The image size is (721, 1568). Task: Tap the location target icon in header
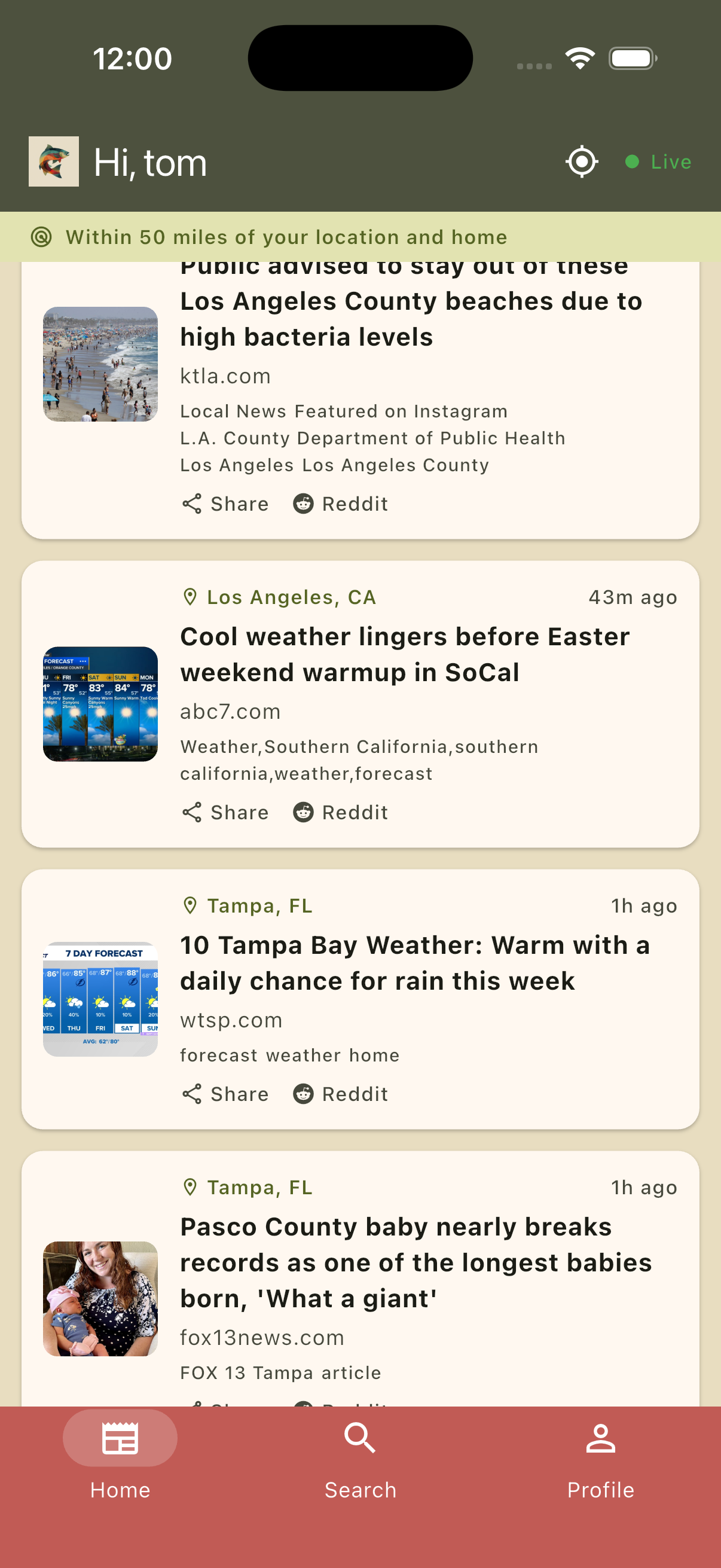click(582, 162)
